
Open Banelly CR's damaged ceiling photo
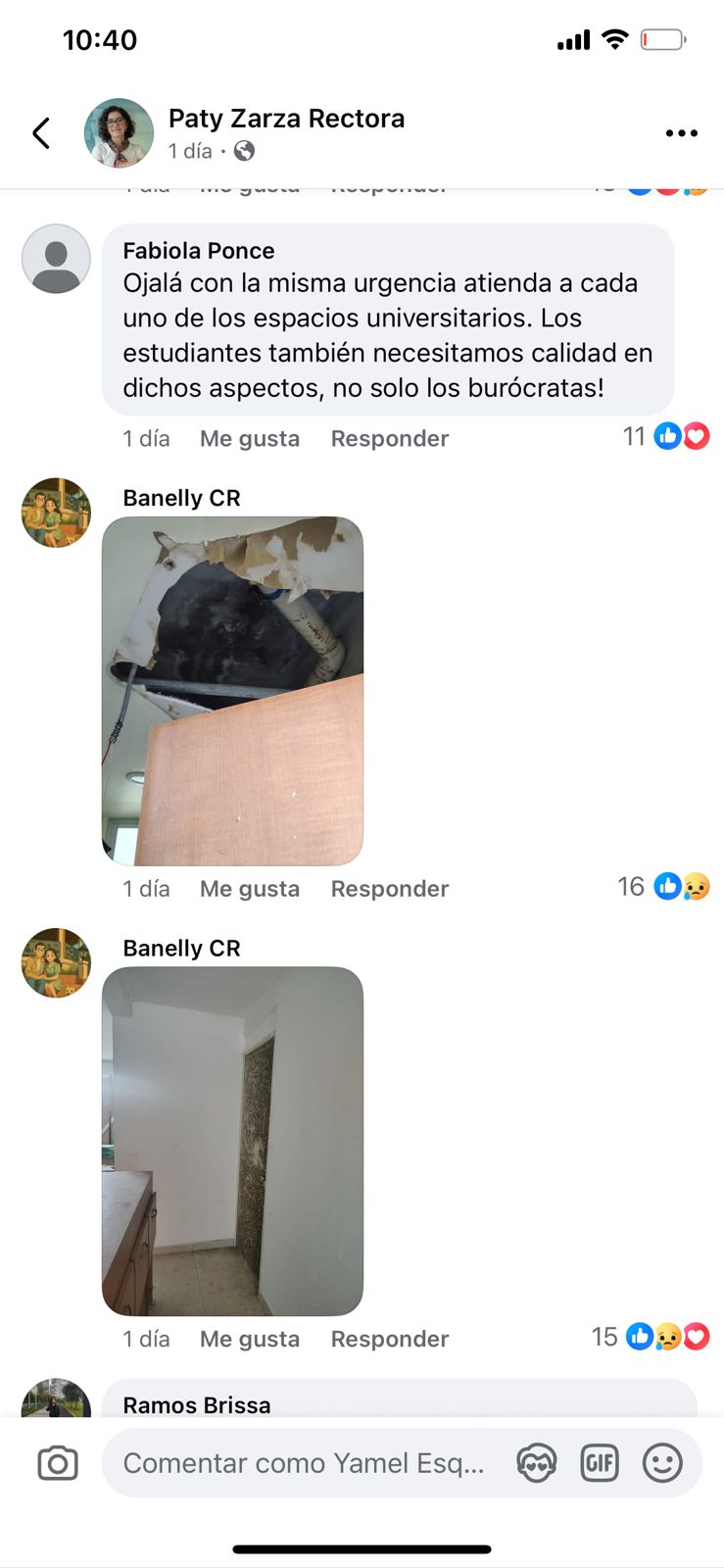click(232, 691)
